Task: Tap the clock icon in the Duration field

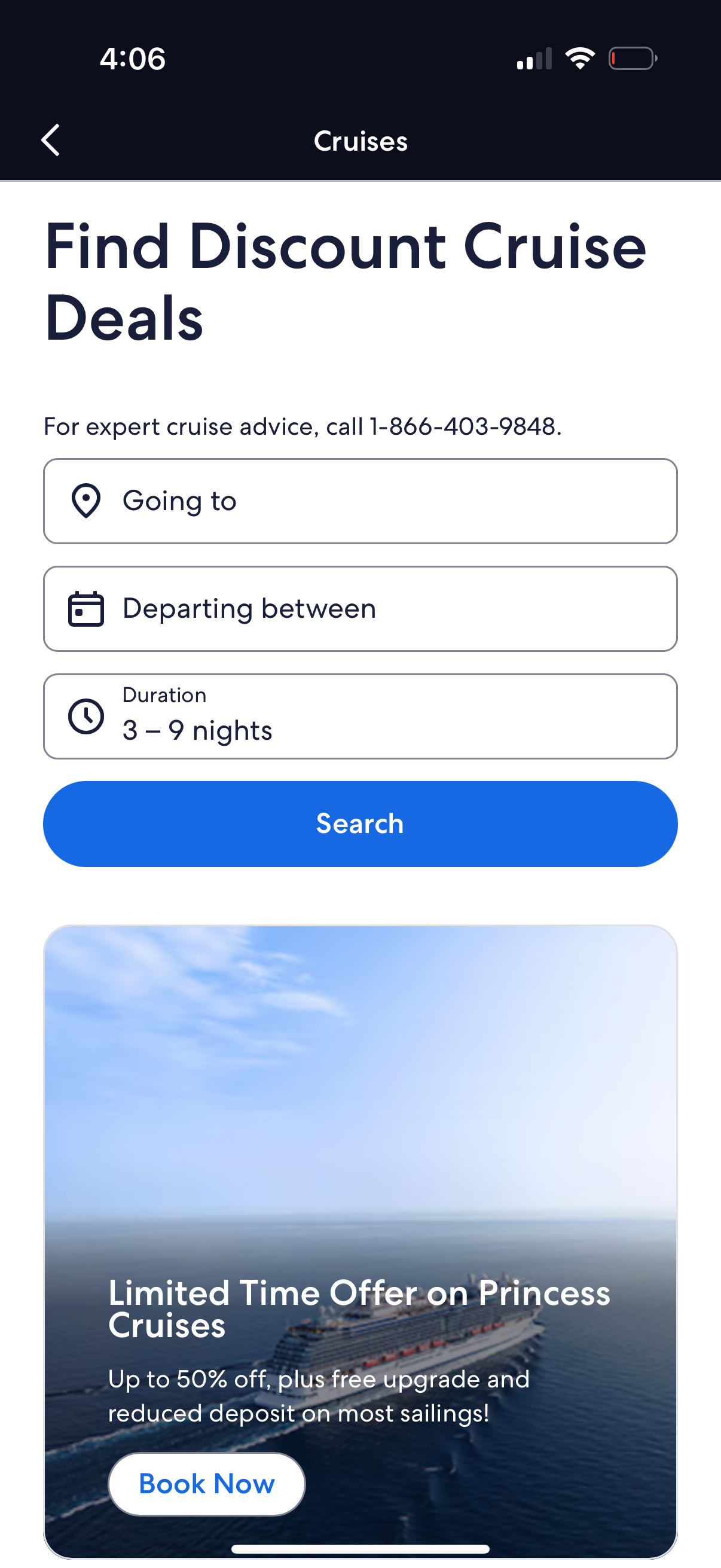Action: click(x=85, y=716)
